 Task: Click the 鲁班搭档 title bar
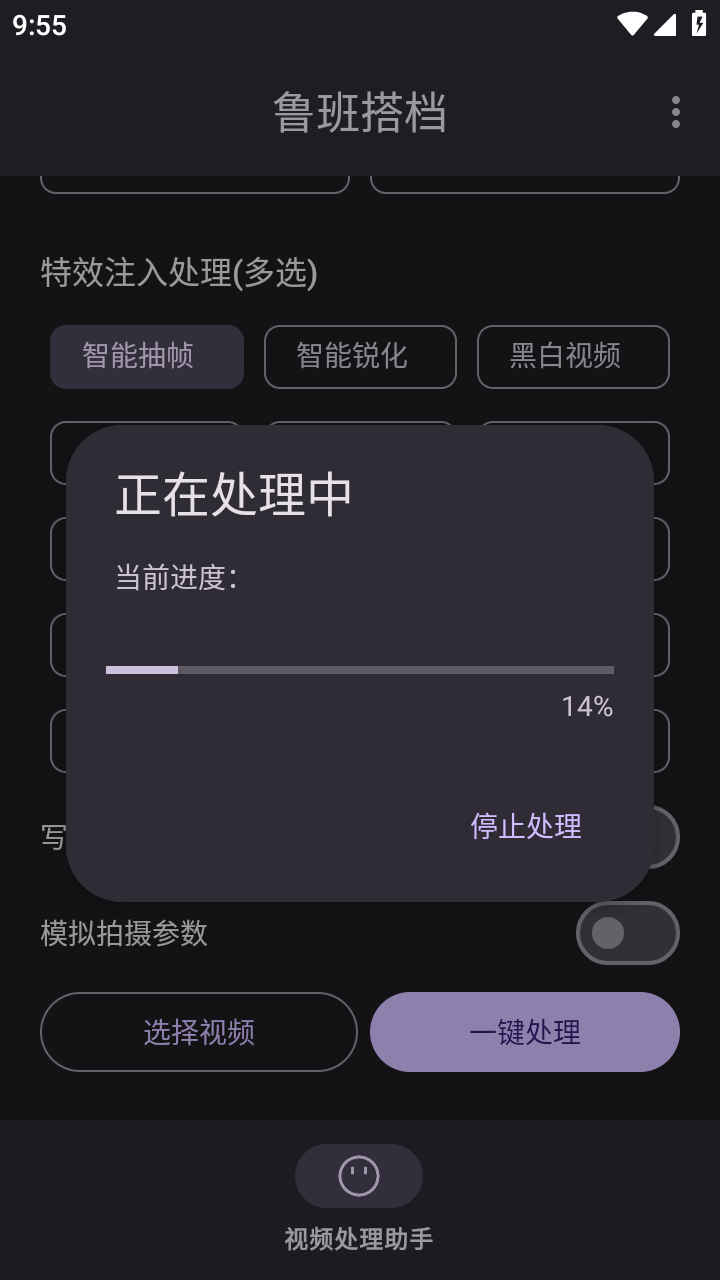358,113
